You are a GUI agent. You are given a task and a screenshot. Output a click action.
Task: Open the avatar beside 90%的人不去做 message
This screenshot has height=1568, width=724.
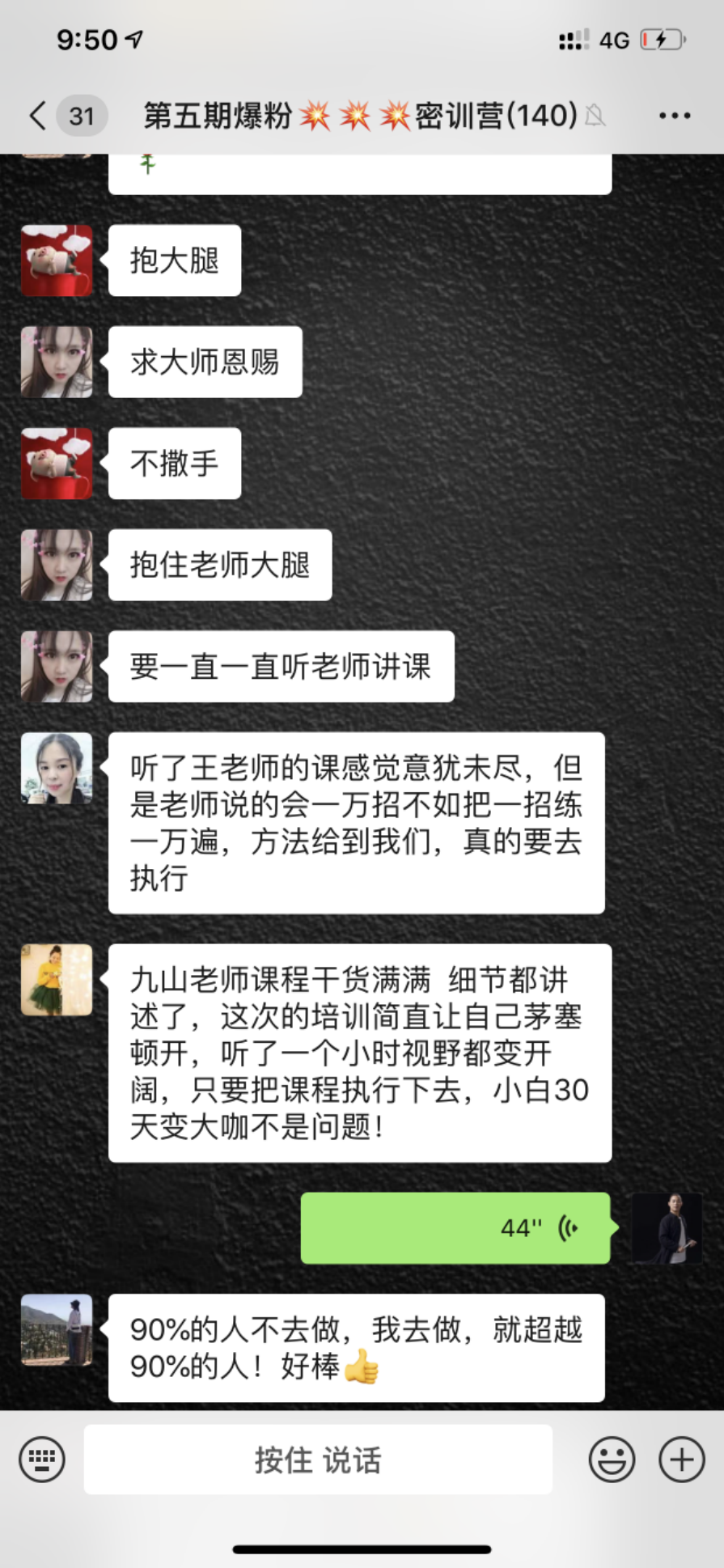tap(57, 1329)
